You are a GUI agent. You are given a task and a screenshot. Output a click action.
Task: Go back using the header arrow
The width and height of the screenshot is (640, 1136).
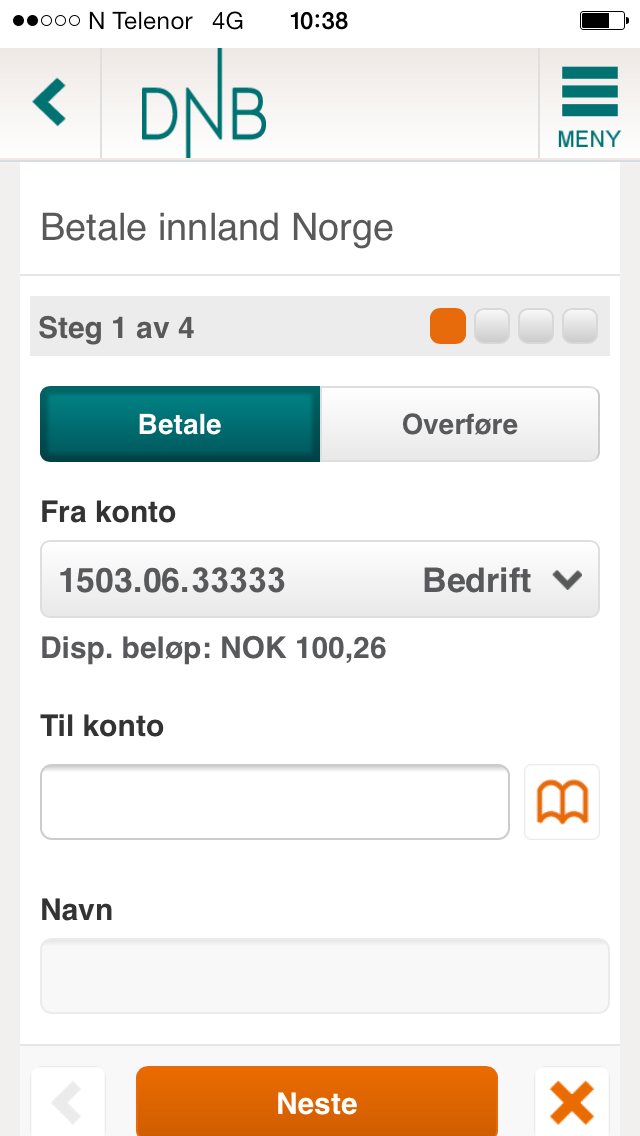point(49,103)
